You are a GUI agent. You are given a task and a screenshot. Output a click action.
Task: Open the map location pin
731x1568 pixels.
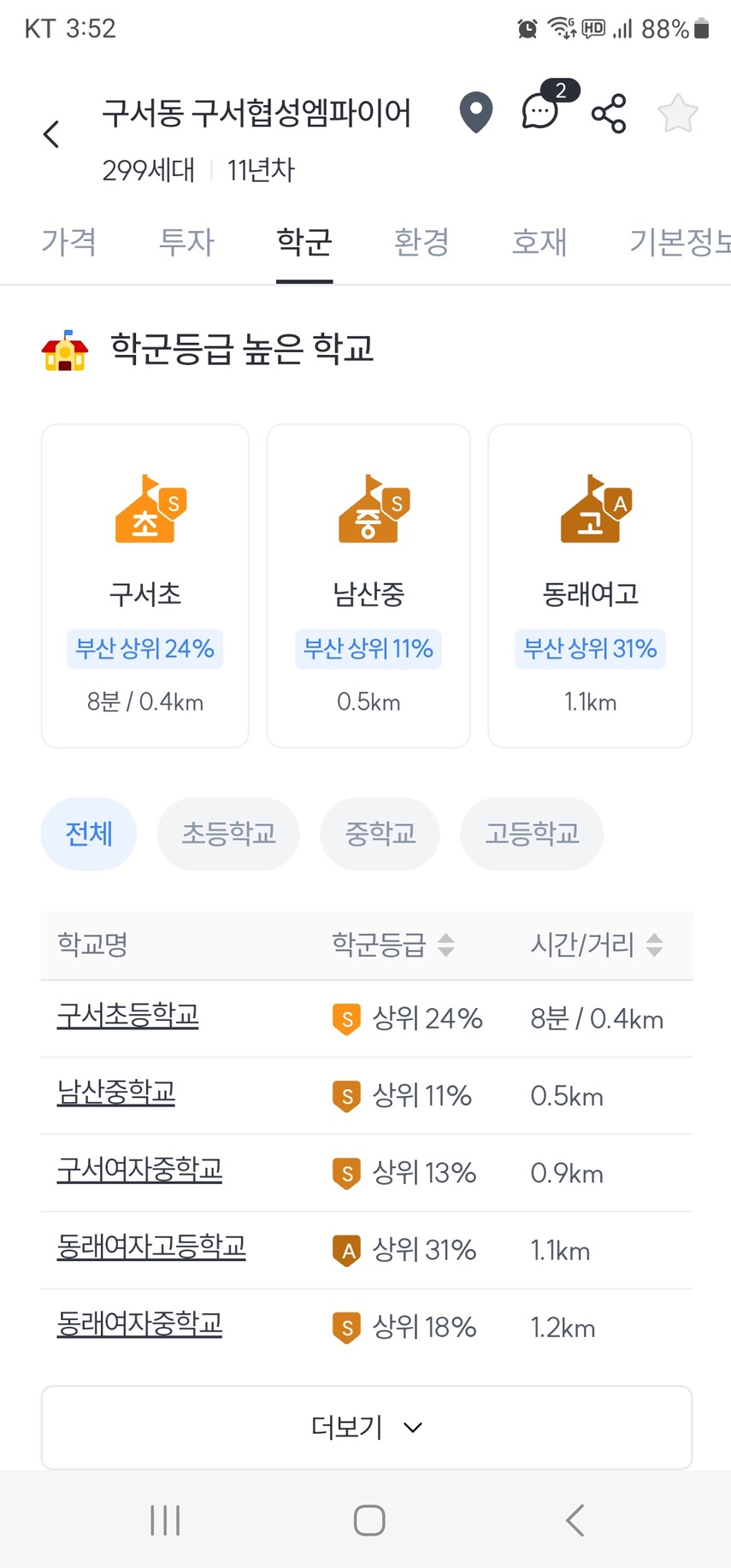(x=476, y=113)
